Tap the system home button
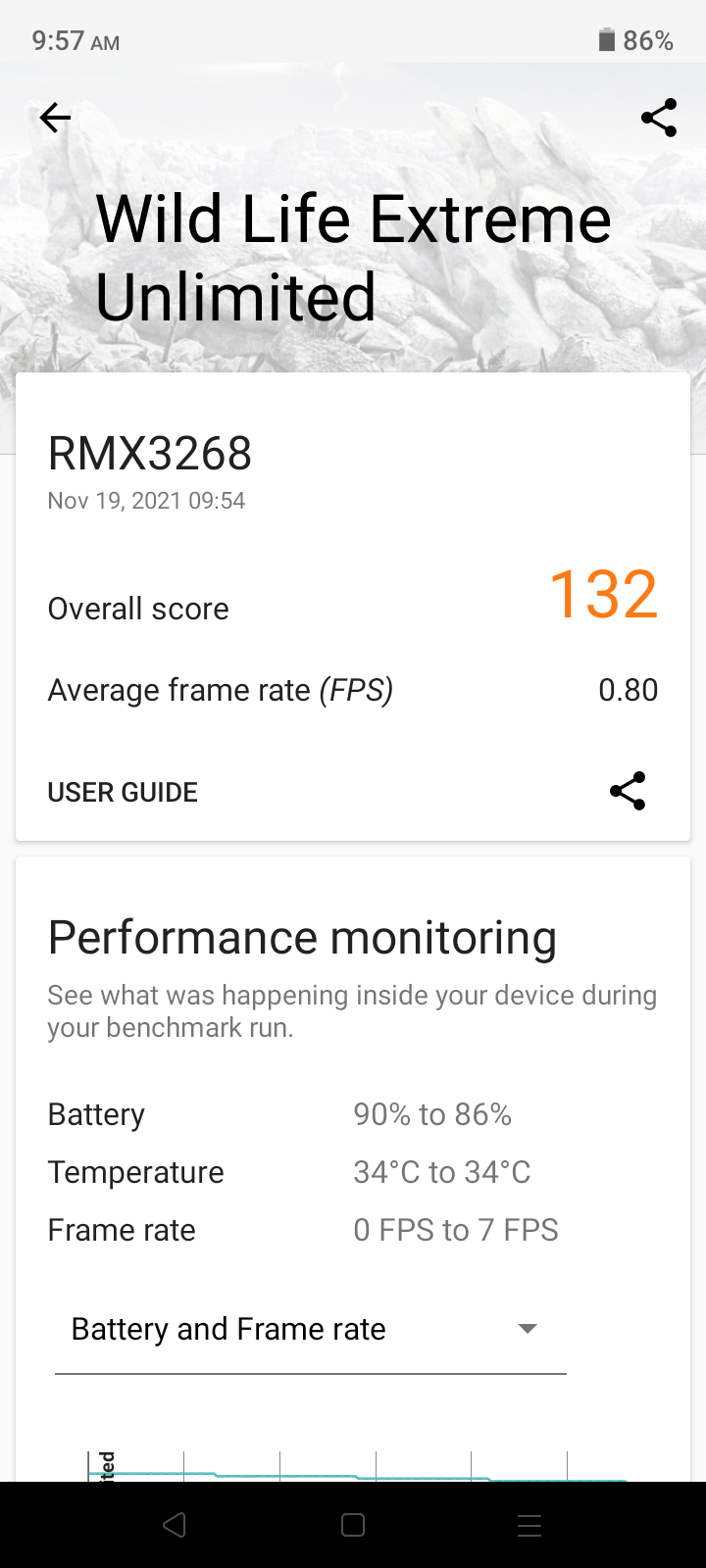706x1568 pixels. click(x=353, y=1525)
